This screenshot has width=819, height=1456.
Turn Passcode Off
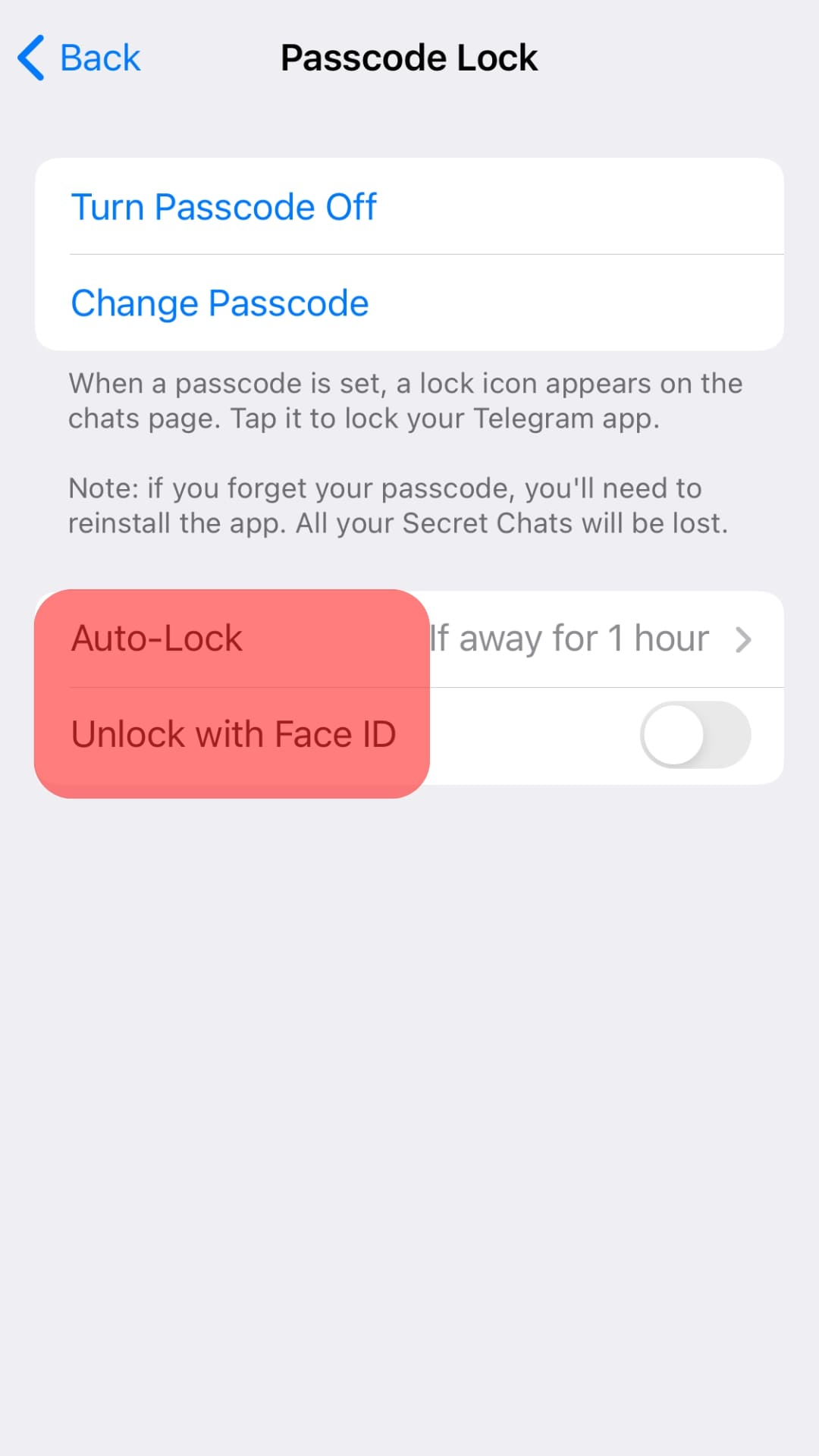[x=224, y=207]
